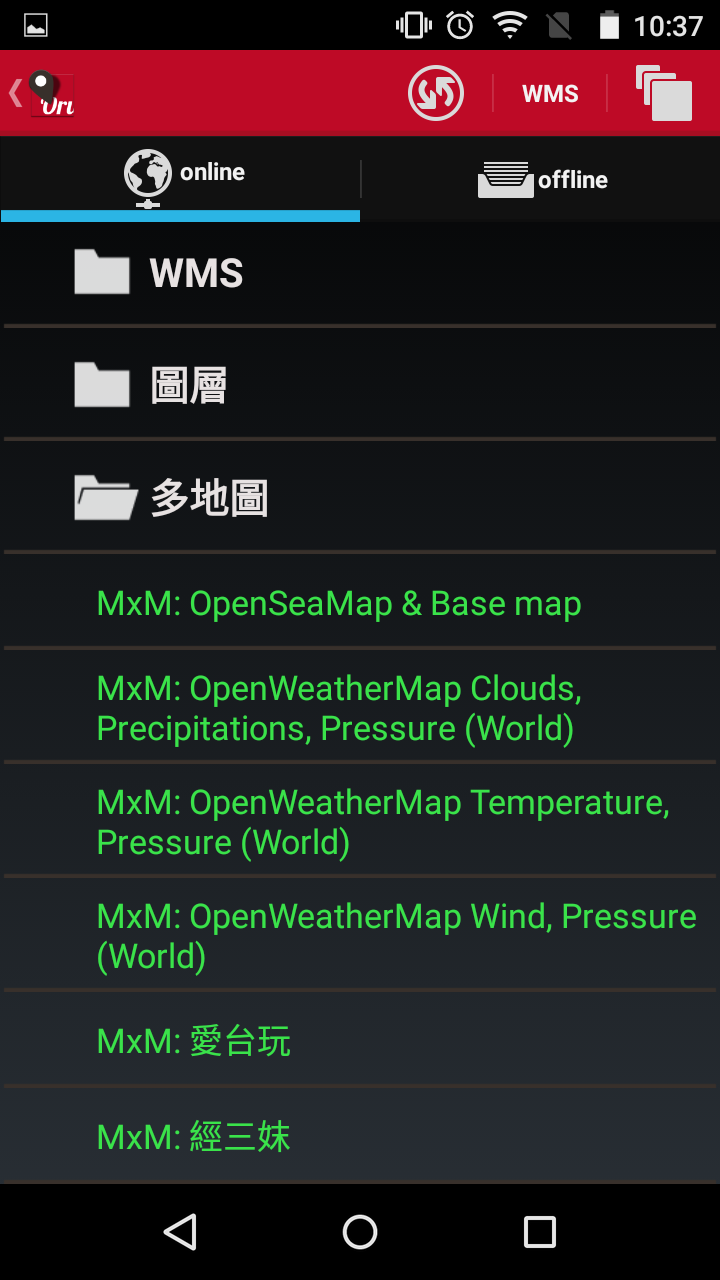Expand the 圖層 folder
Image resolution: width=720 pixels, height=1280 pixels.
click(360, 385)
